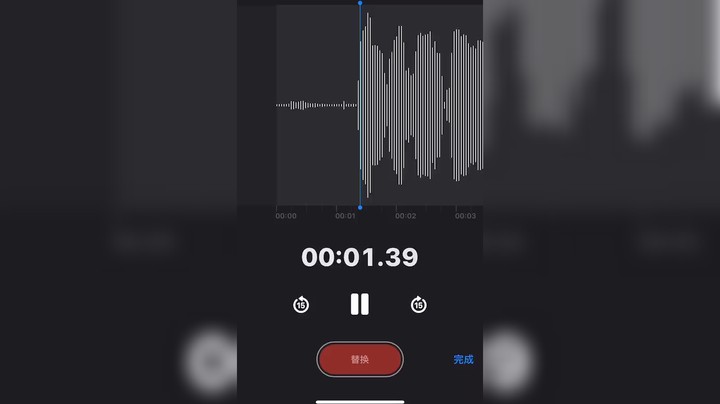Tap the red 替換 replace button
720x404 pixels.
click(x=360, y=359)
